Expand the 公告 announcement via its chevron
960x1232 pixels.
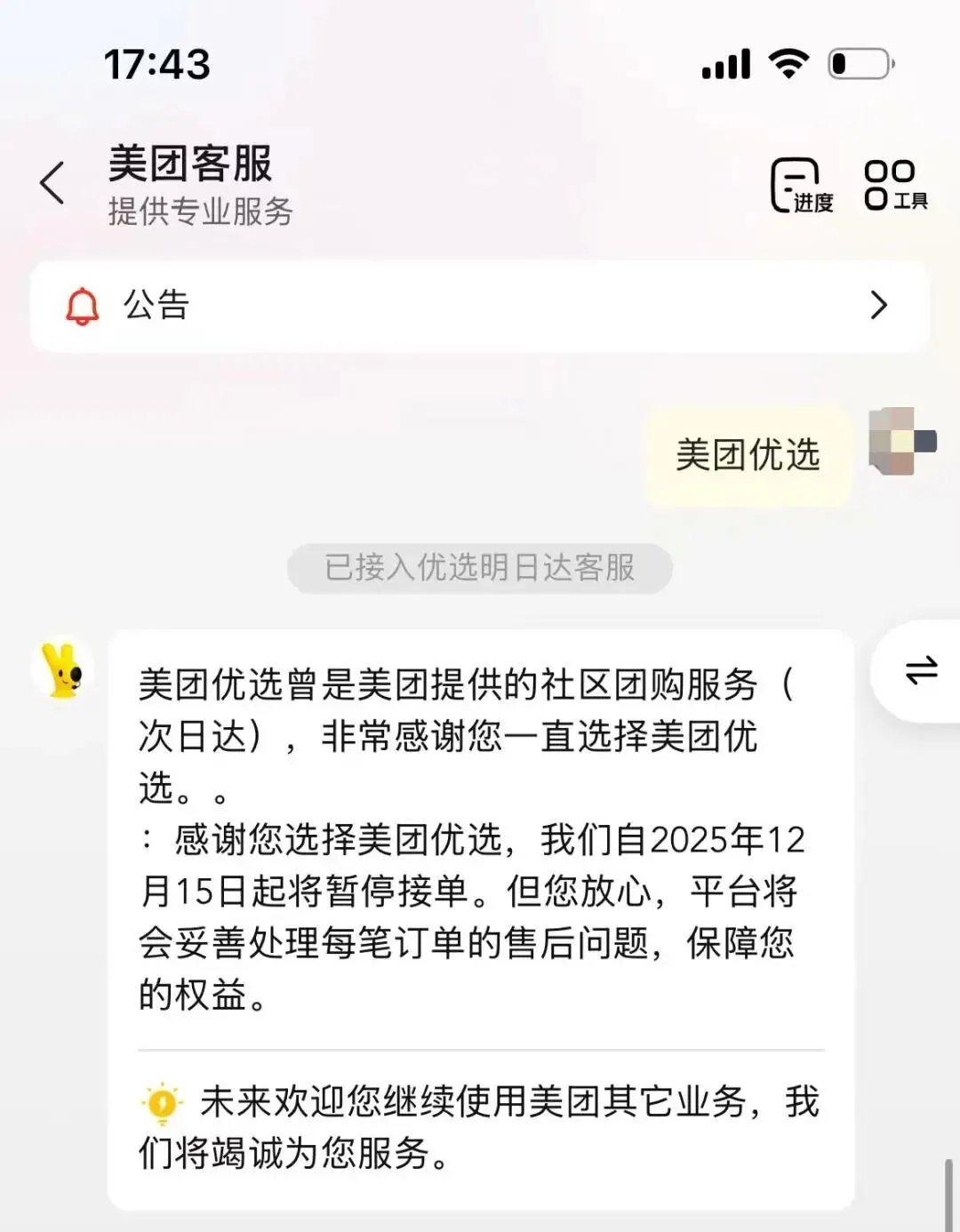[879, 306]
